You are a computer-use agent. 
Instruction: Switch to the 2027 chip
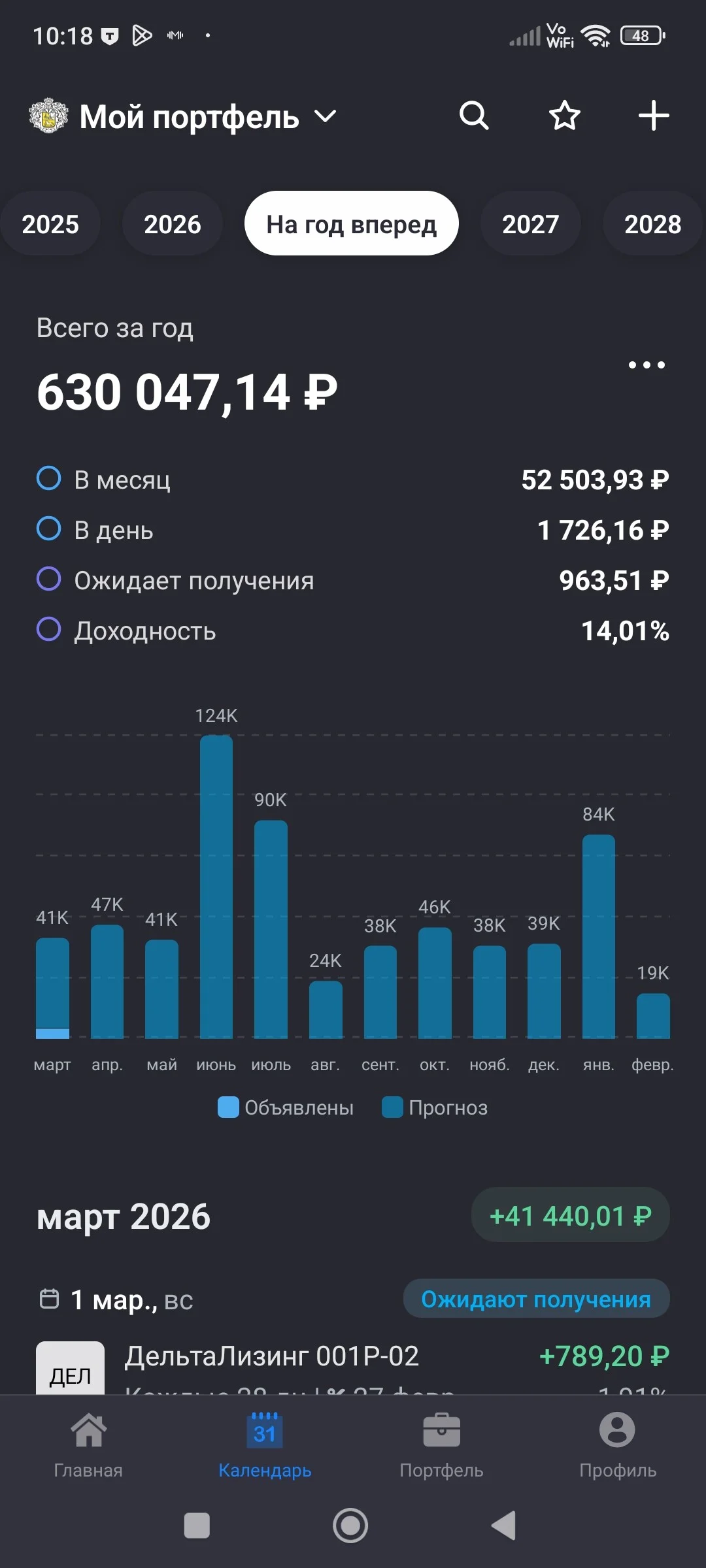pos(530,224)
